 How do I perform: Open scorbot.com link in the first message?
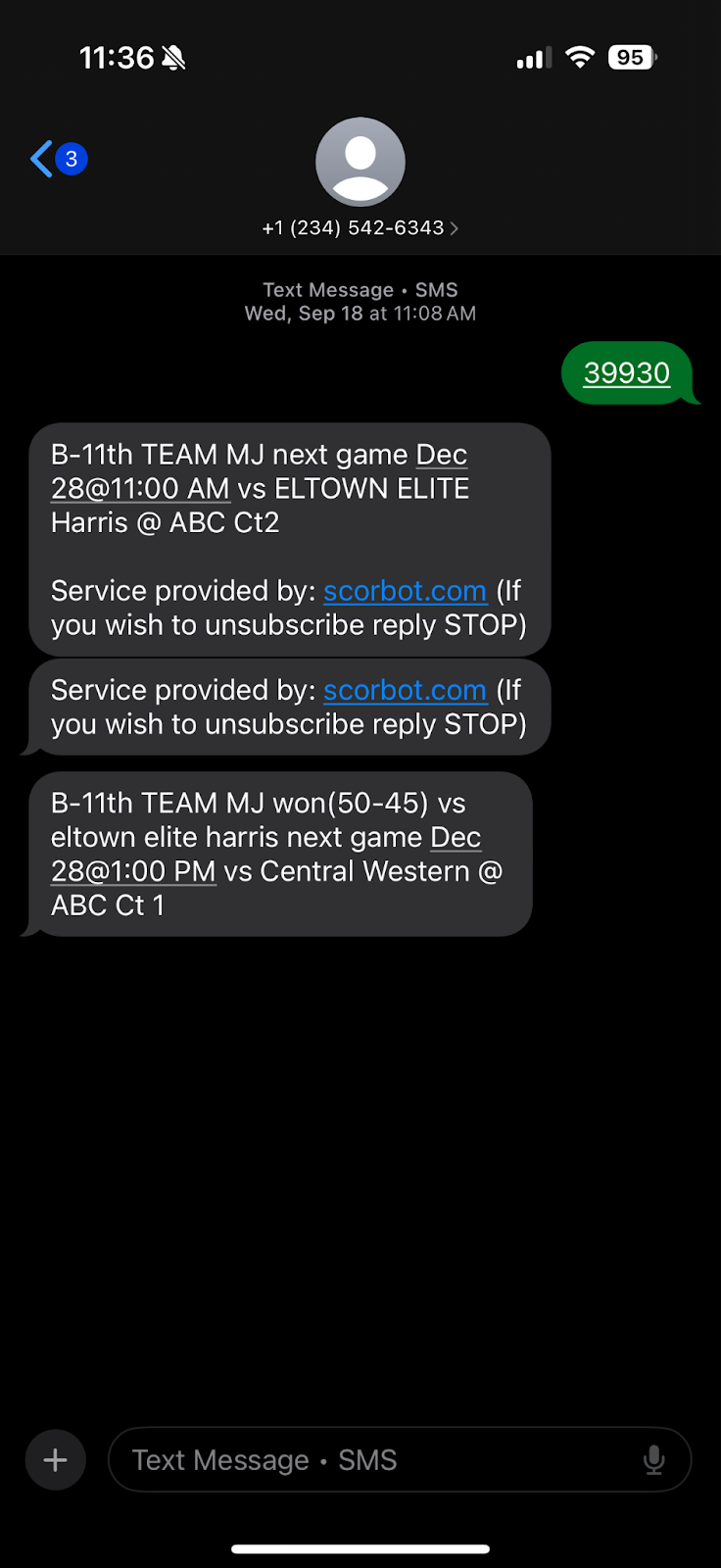405,591
